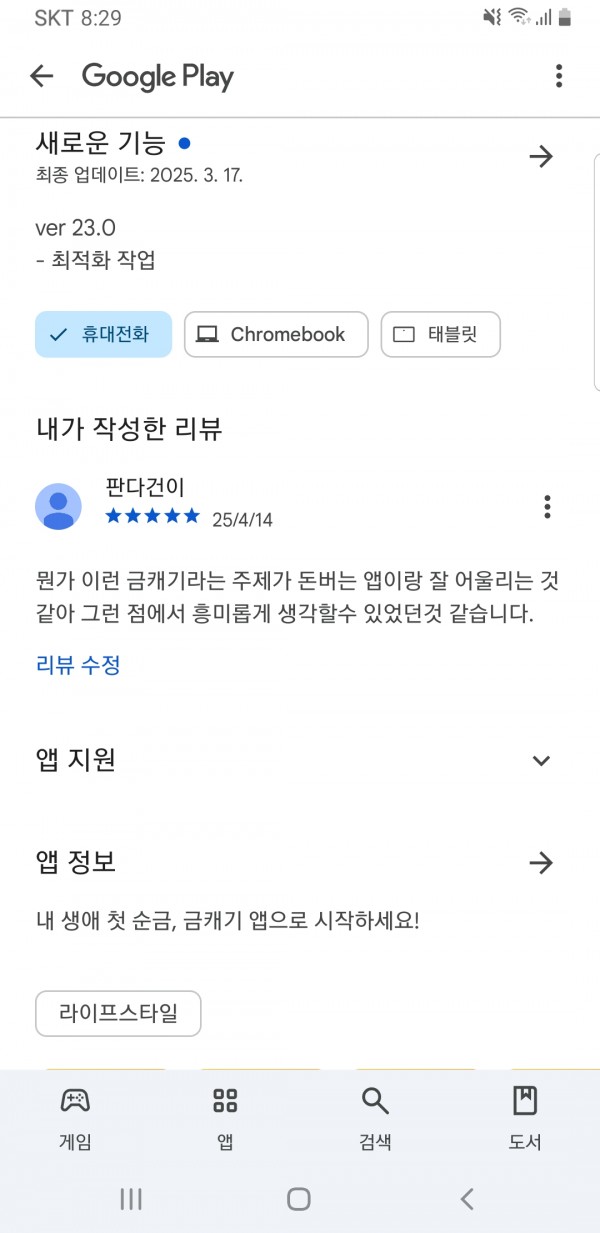Viewport: 600px width, 1233px height.
Task: Open the Google Play overflow menu
Action: click(x=559, y=76)
